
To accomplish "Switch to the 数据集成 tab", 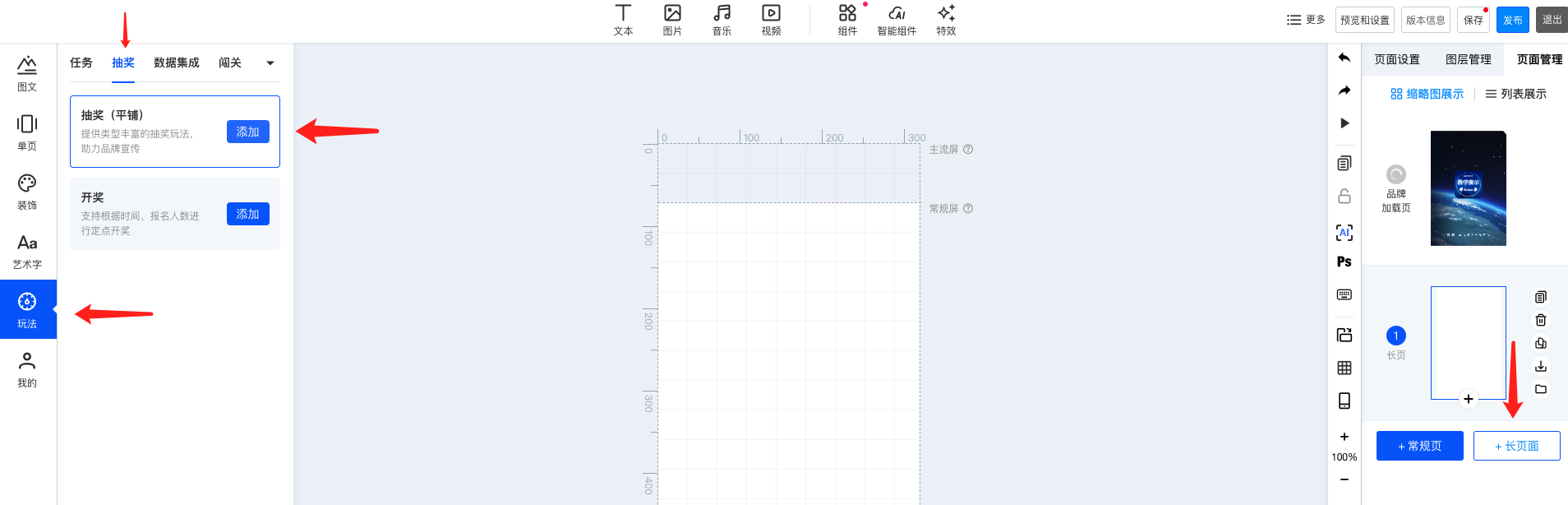I will [x=176, y=63].
